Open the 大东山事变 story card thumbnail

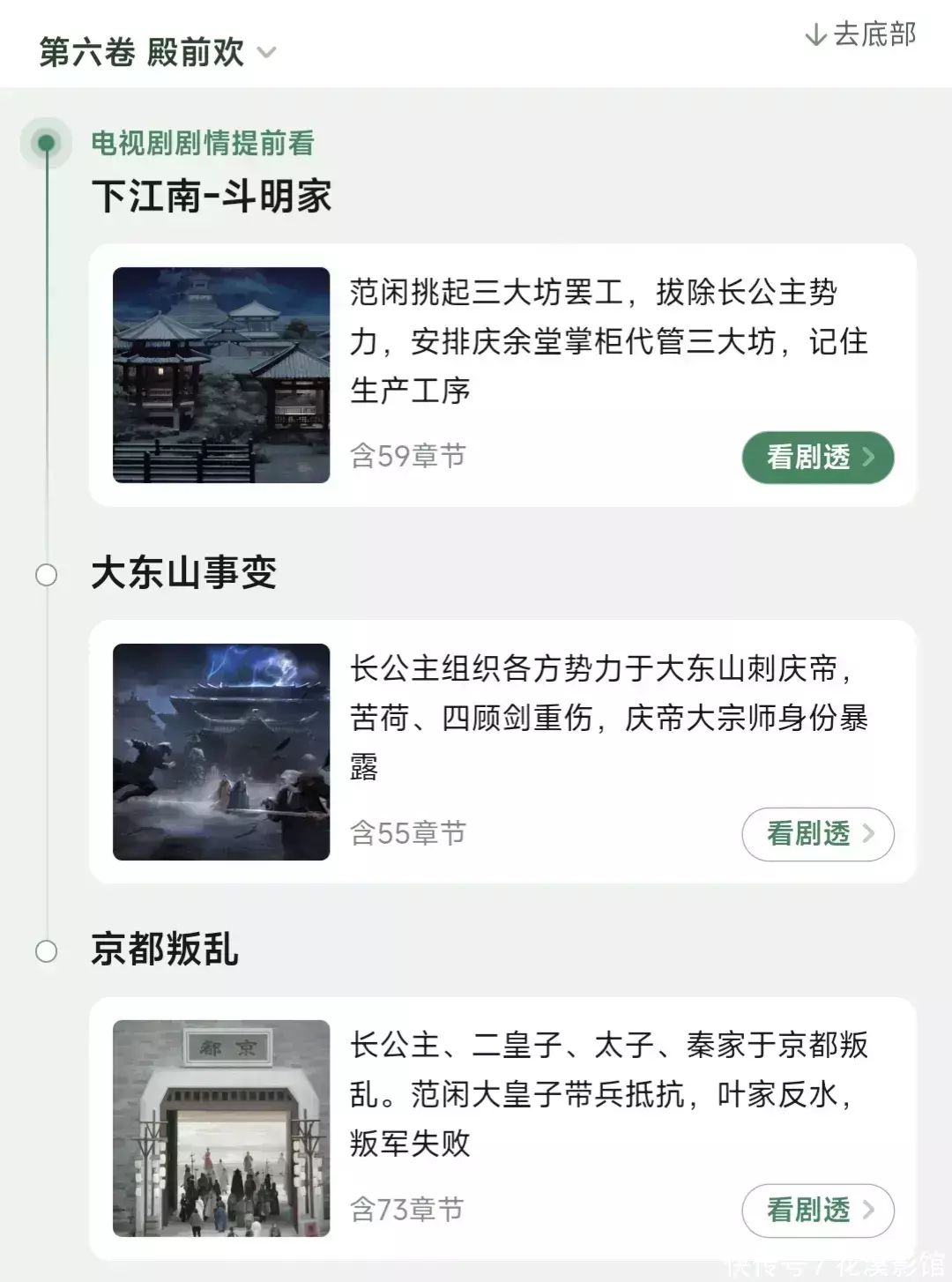221,751
